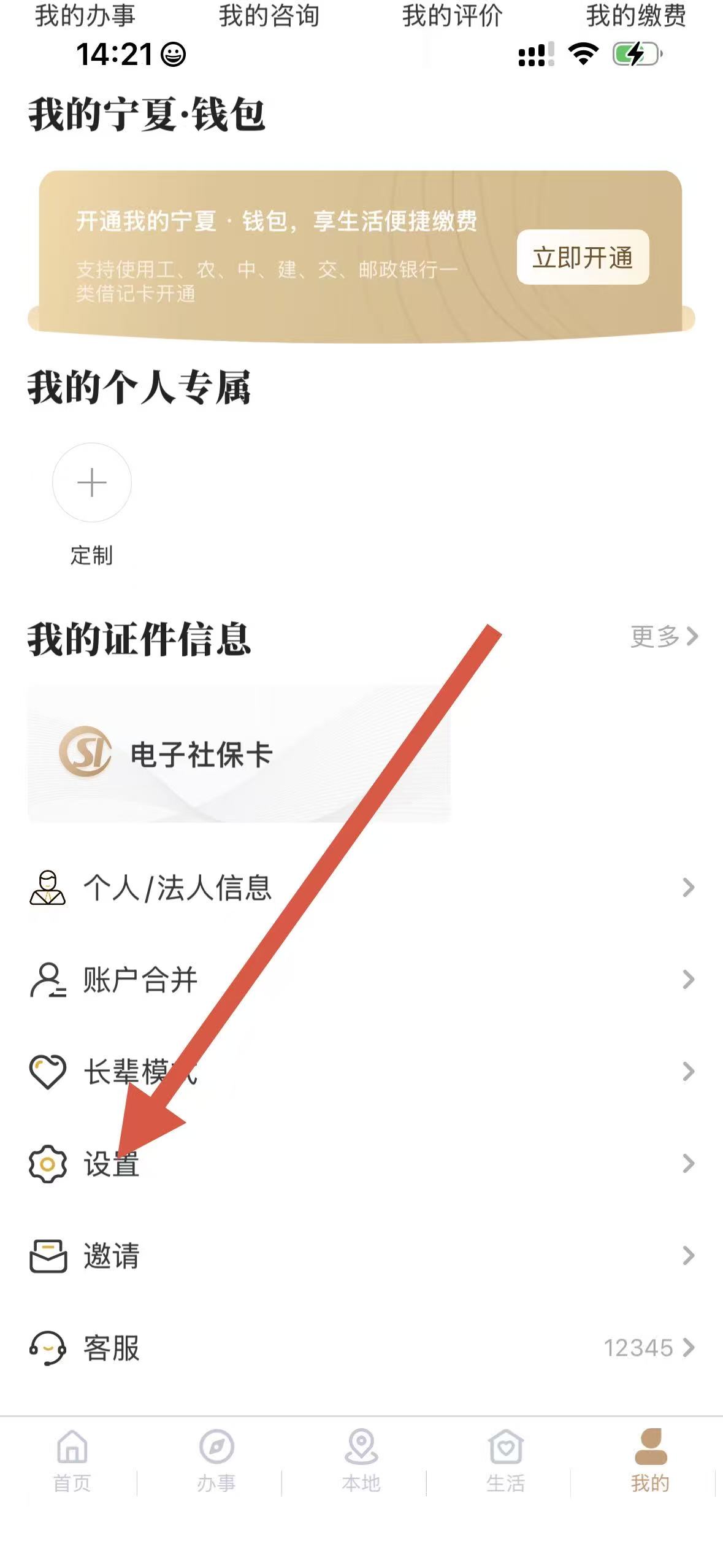Viewport: 723px width, 1568px height.
Task: Open 邀请 invite row
Action: [x=361, y=1255]
